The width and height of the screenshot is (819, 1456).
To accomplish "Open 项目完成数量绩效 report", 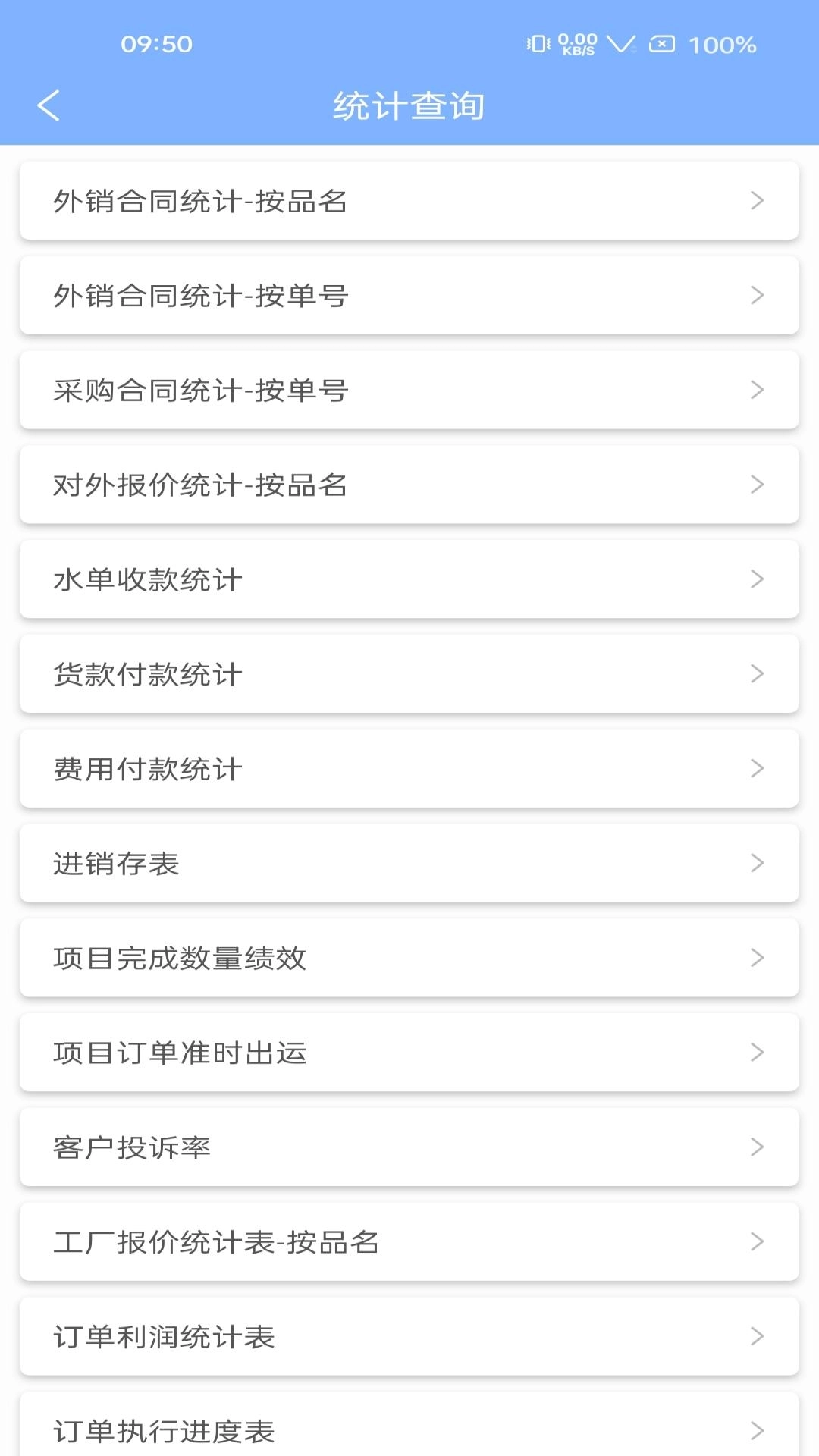I will 409,958.
